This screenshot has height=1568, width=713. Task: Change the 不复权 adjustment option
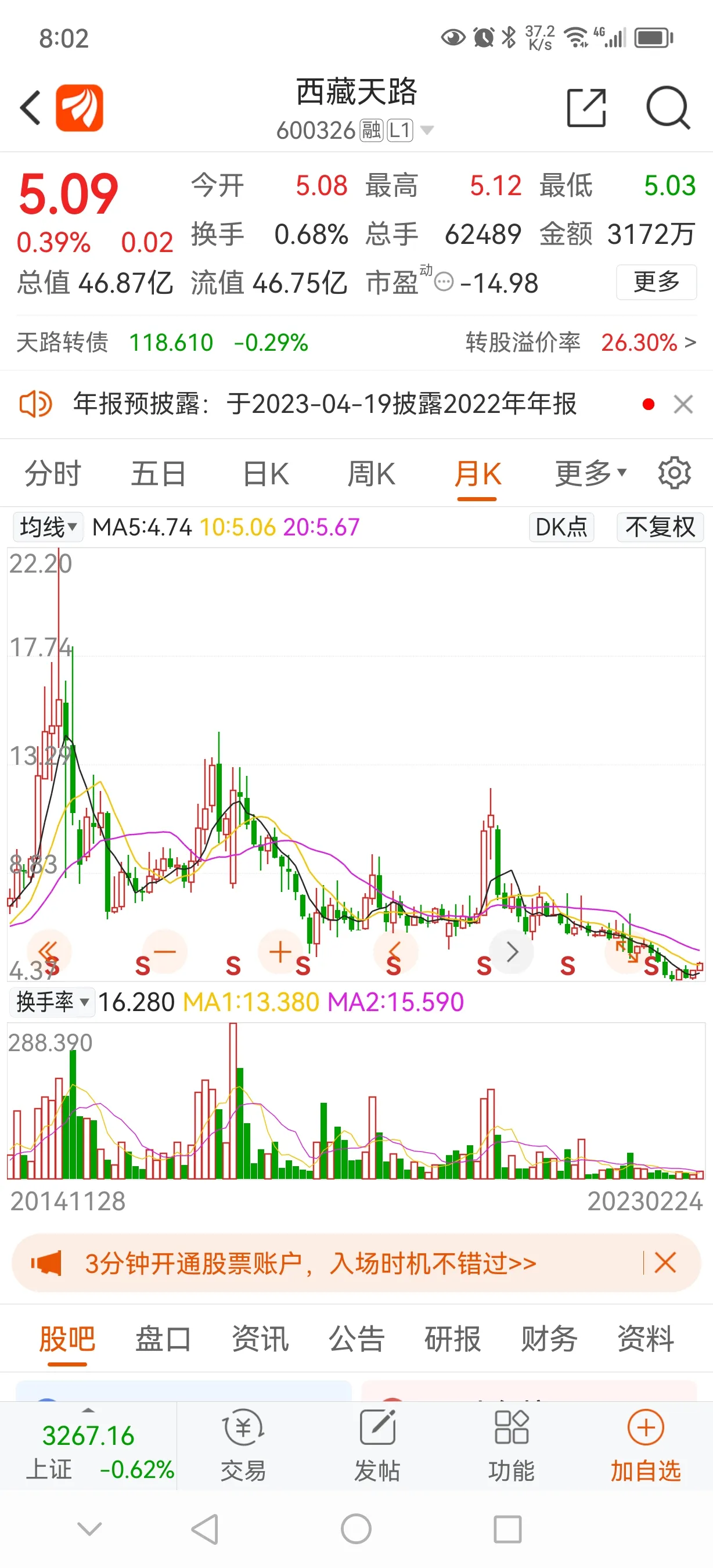click(660, 527)
